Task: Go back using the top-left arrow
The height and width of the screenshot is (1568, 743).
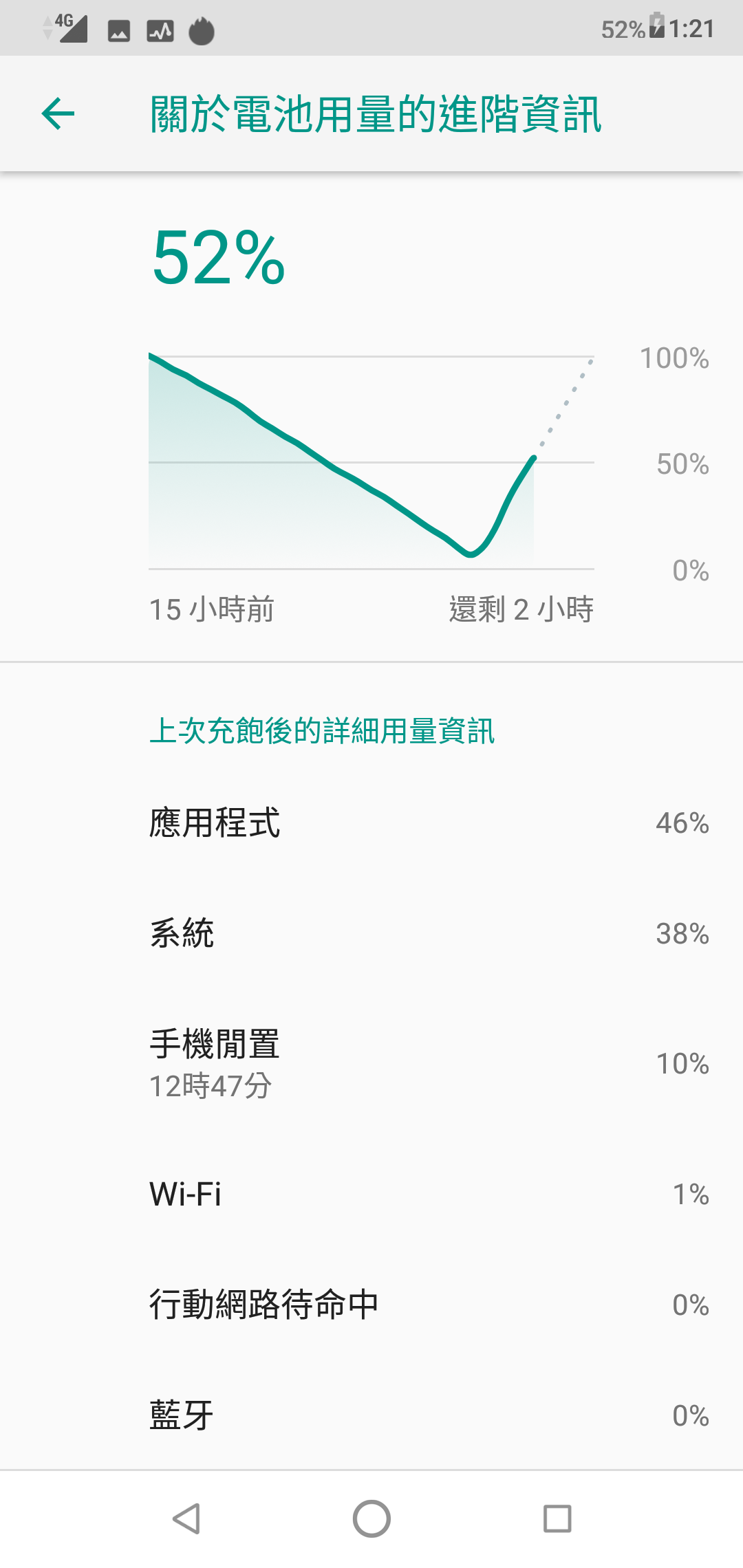Action: pyautogui.click(x=58, y=113)
